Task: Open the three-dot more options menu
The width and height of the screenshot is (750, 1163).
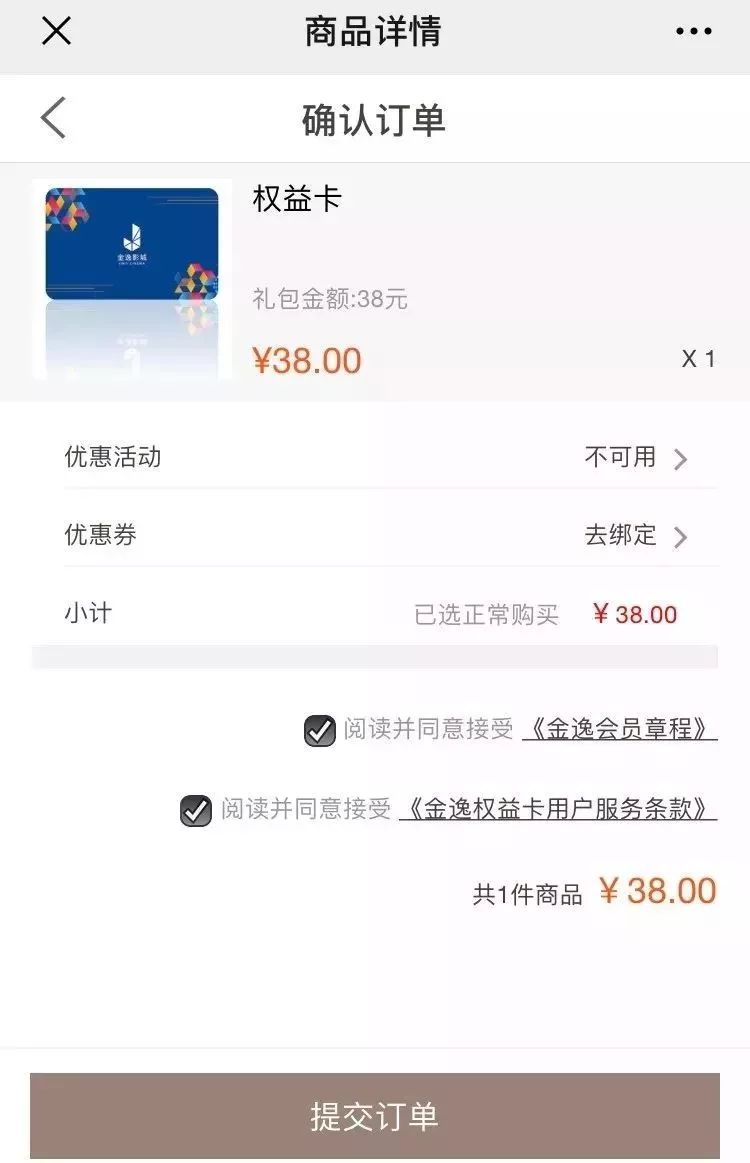Action: (693, 32)
